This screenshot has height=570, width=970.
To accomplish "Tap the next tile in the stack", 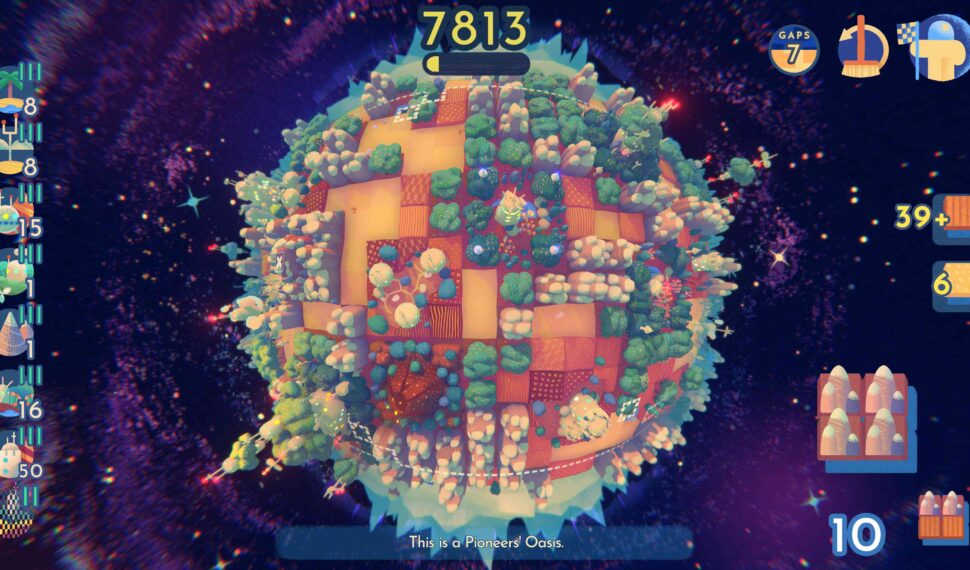I will (943, 517).
